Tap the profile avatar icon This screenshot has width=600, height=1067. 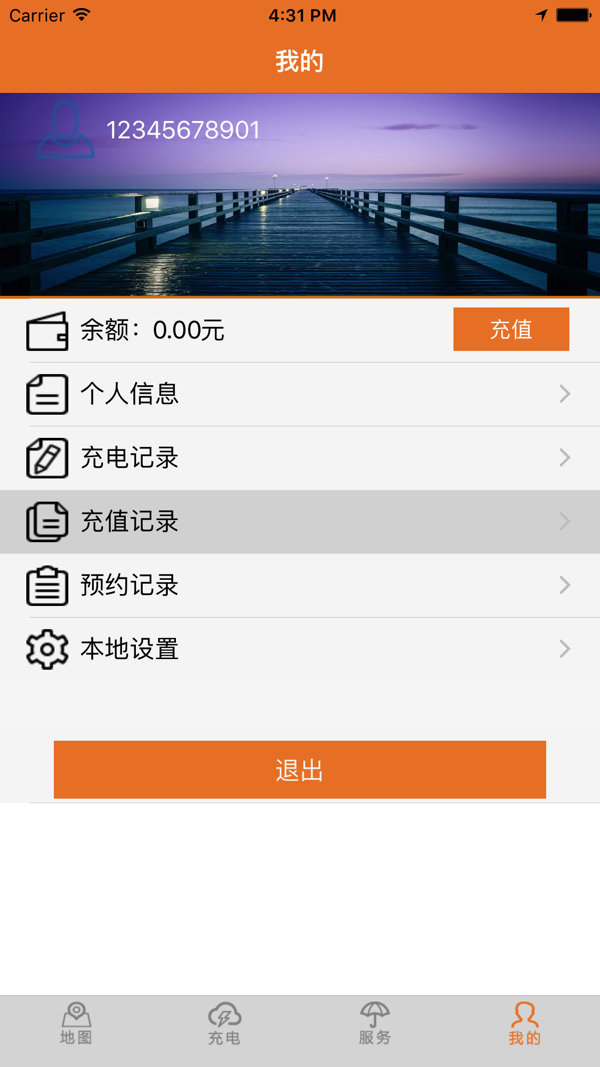(65, 130)
